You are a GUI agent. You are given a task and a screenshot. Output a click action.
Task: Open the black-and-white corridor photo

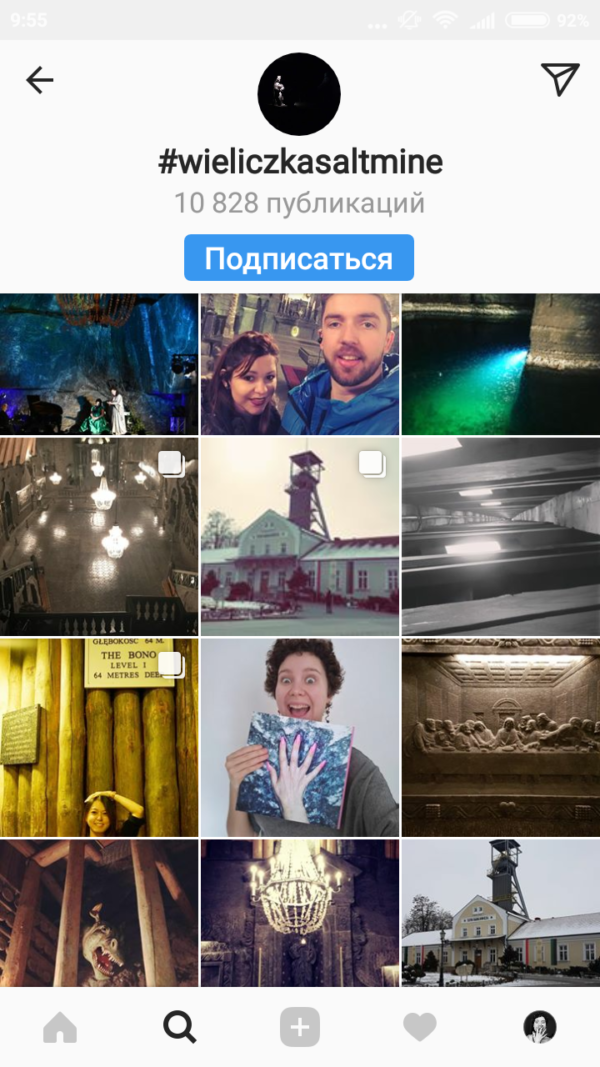(501, 536)
